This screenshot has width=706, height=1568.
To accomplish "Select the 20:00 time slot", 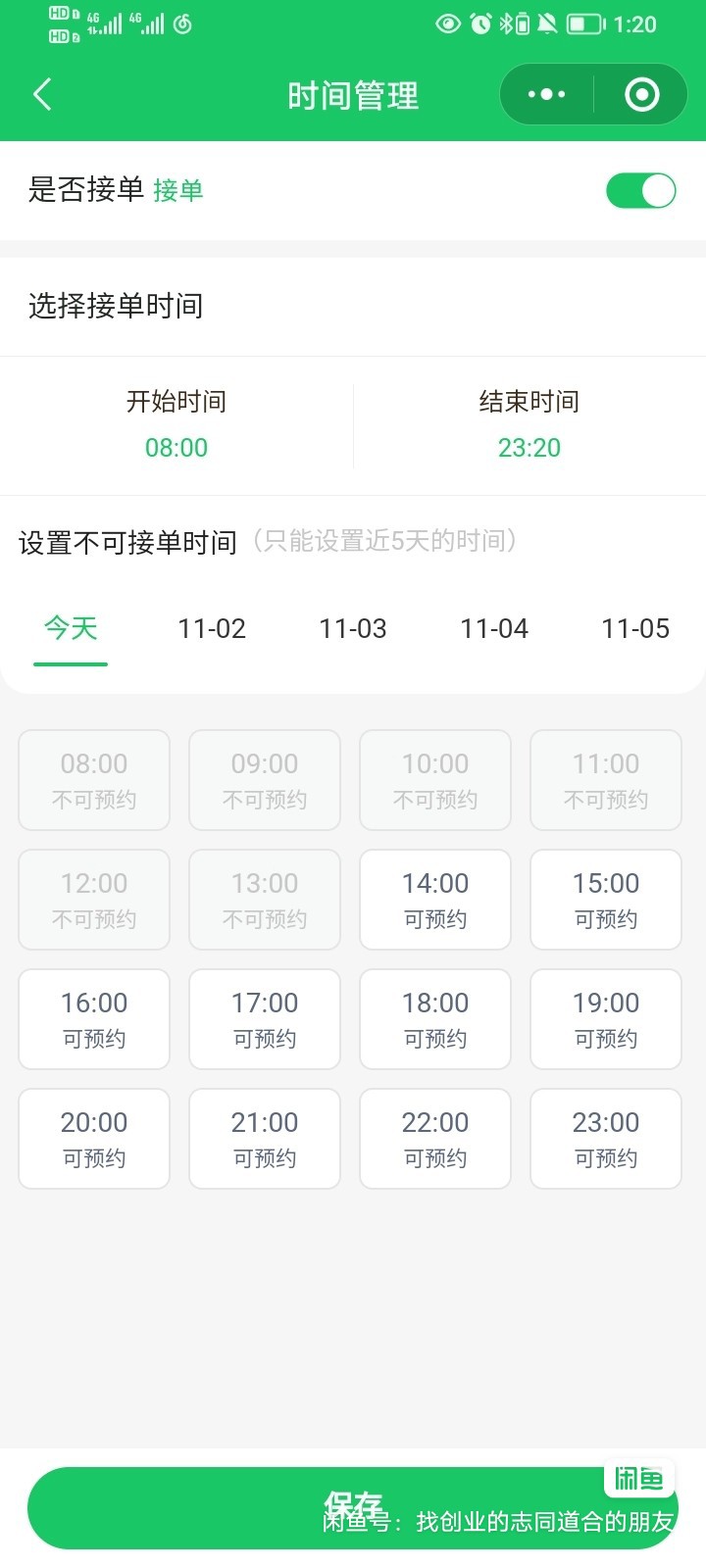I will pyautogui.click(x=94, y=1139).
